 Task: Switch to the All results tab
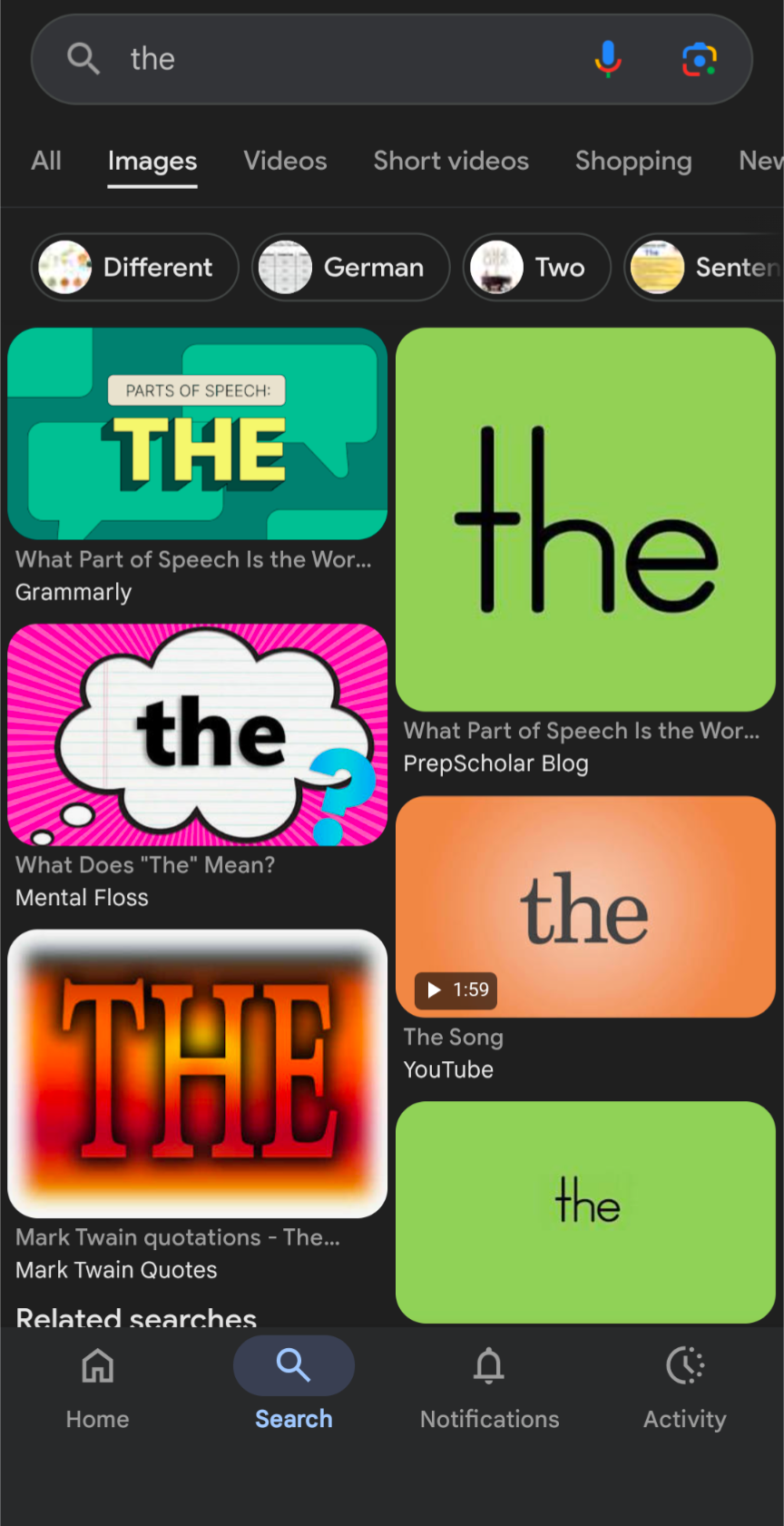tap(46, 161)
